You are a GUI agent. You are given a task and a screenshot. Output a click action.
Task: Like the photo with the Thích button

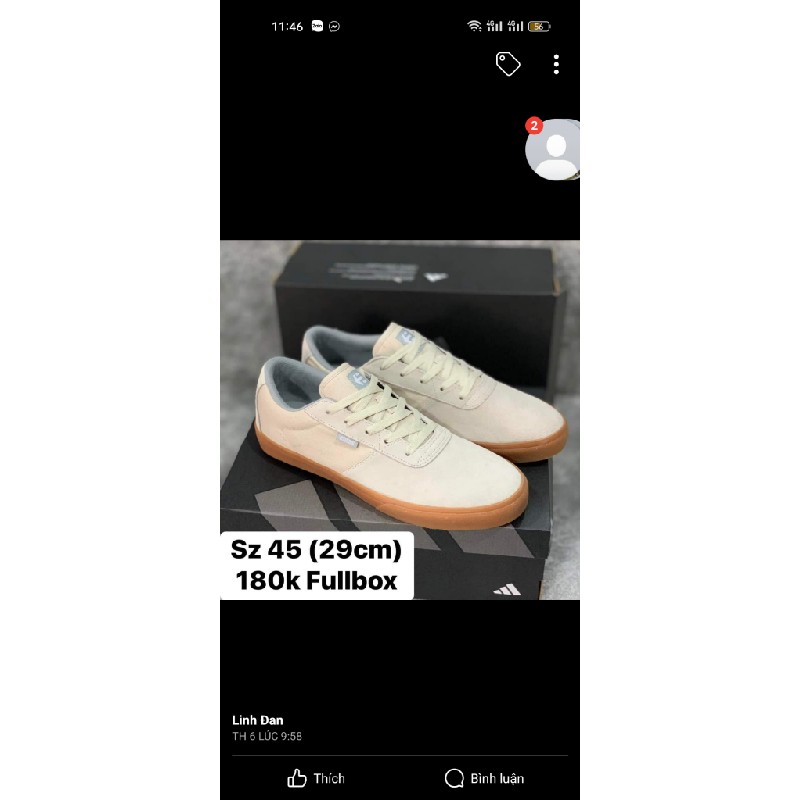pos(315,778)
